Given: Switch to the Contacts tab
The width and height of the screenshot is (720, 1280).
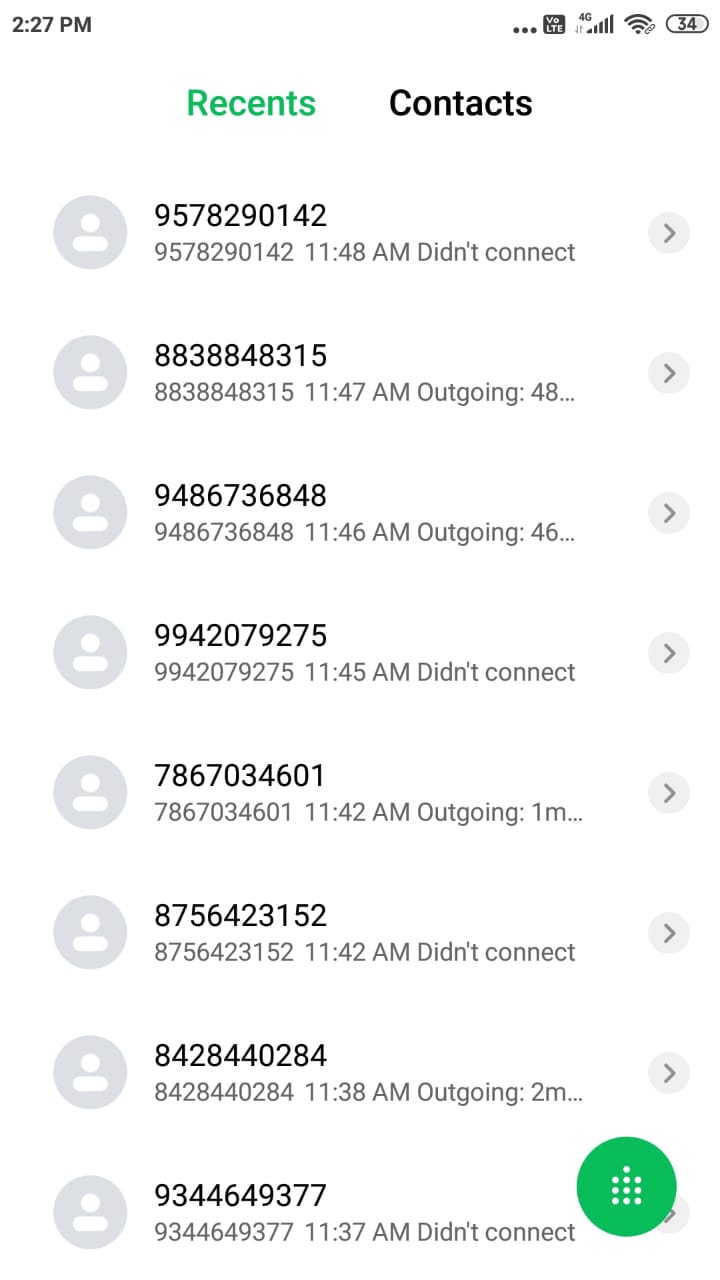Looking at the screenshot, I should coord(460,103).
